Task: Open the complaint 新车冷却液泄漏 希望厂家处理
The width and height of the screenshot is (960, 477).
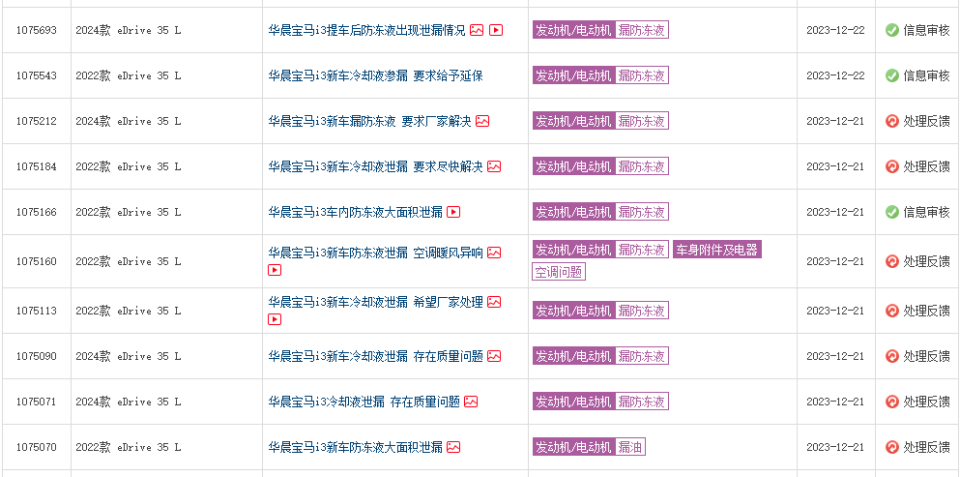Action: (375, 302)
